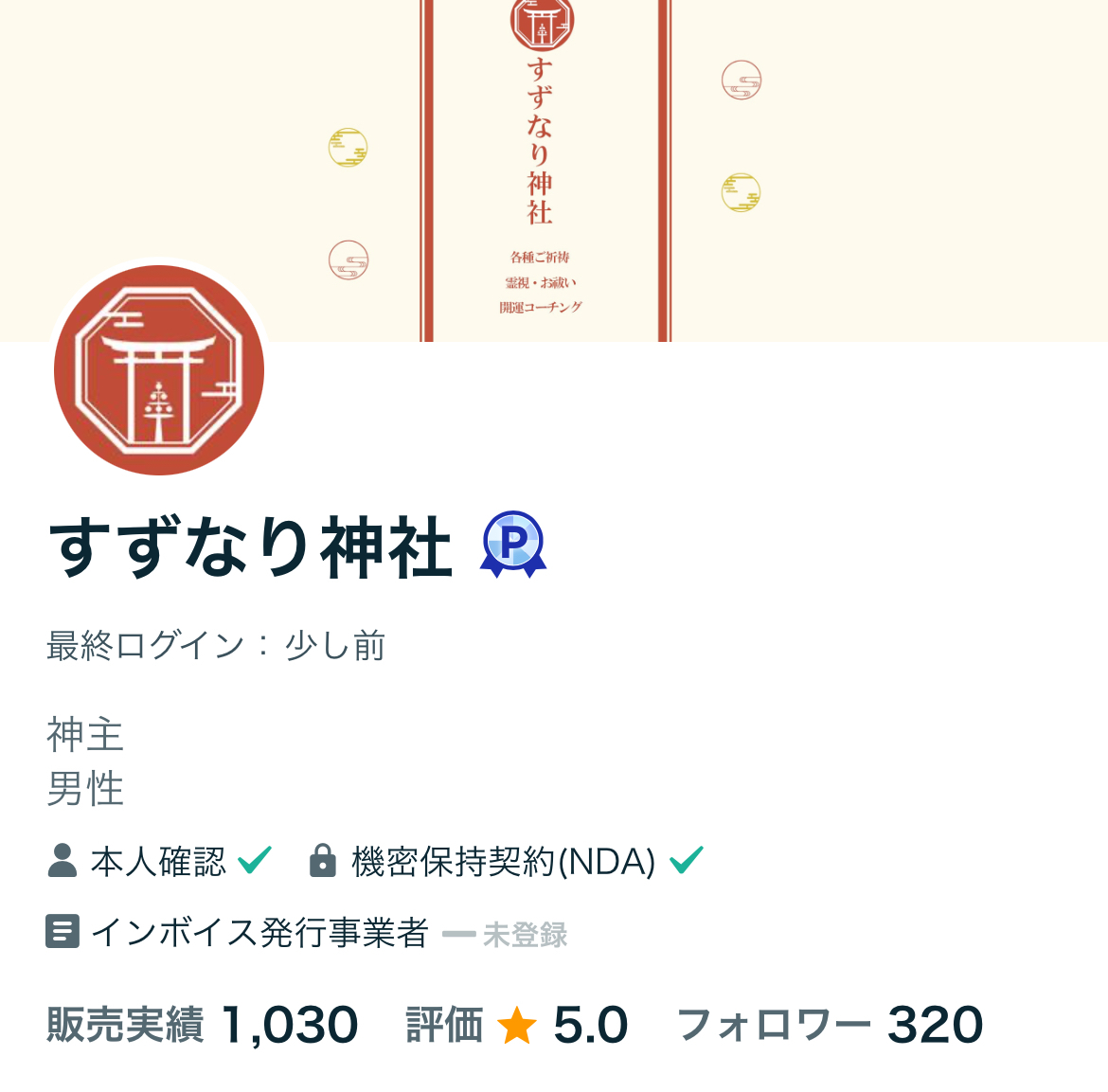Open the フォロワー 320 followers list
This screenshot has height=1092, width=1108.
pyautogui.click(x=830, y=1025)
